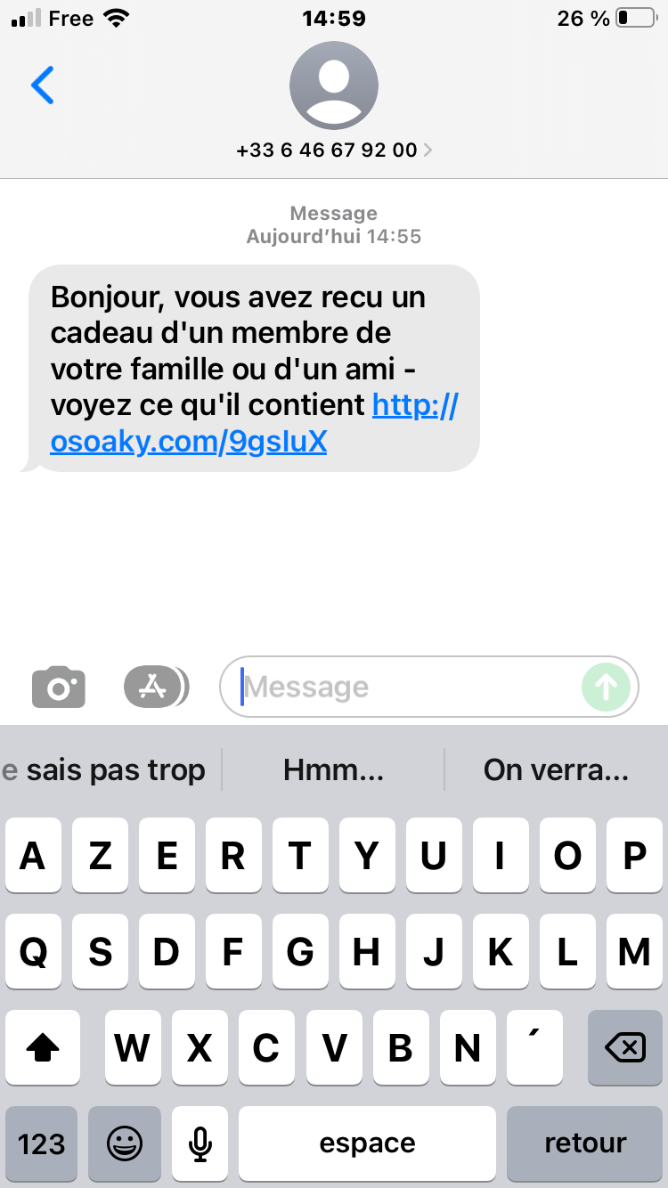Screen dimensions: 668x1188
Task: Open the osoaky.com link in the message
Action: coord(188,441)
